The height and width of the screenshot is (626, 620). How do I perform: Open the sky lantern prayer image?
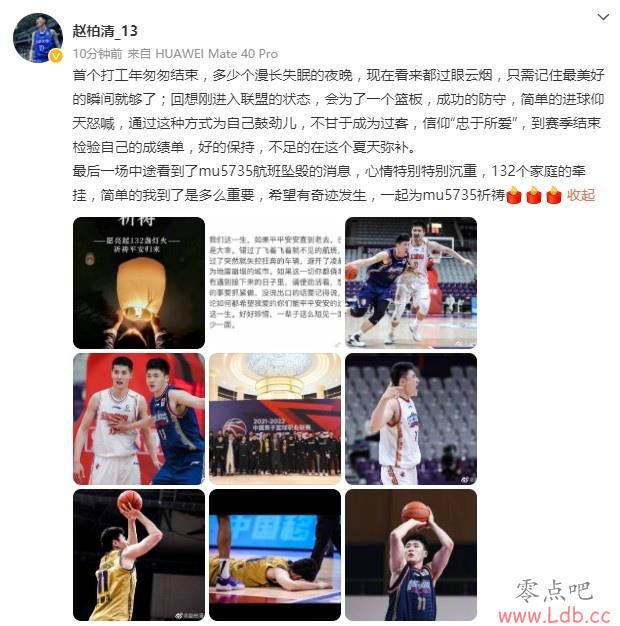click(138, 283)
